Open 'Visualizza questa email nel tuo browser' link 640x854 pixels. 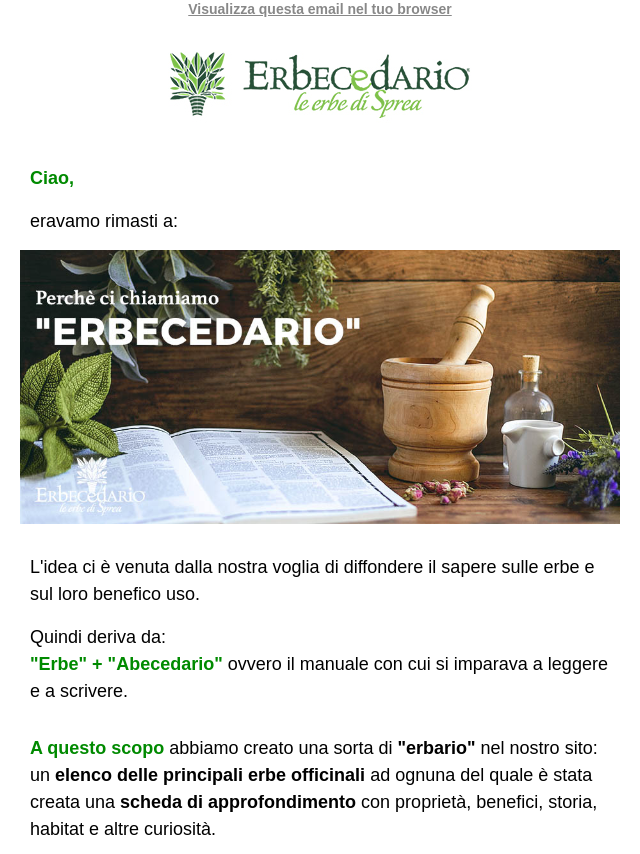pyautogui.click(x=319, y=9)
